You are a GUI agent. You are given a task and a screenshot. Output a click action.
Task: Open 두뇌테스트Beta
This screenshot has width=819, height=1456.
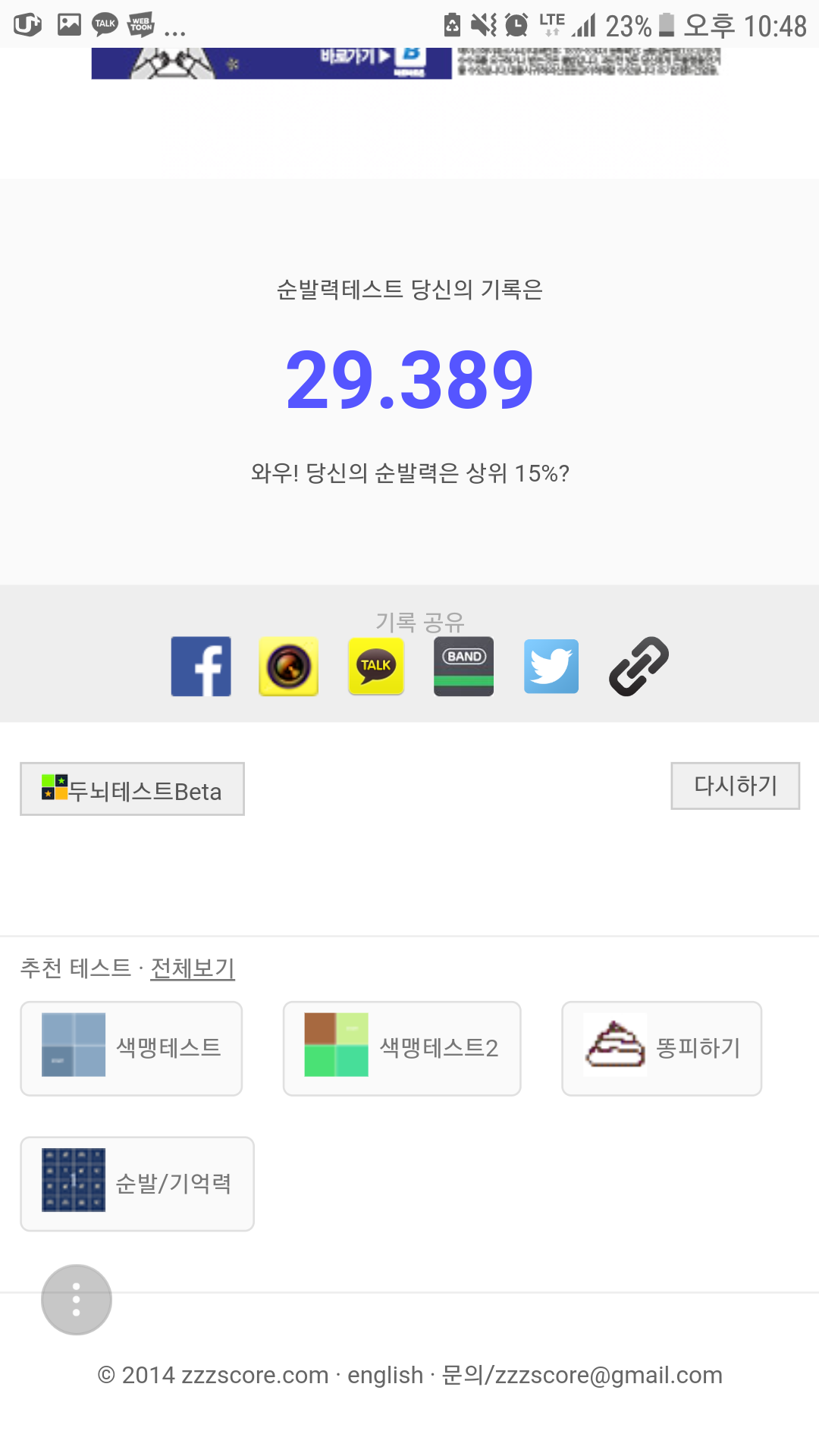(x=132, y=789)
